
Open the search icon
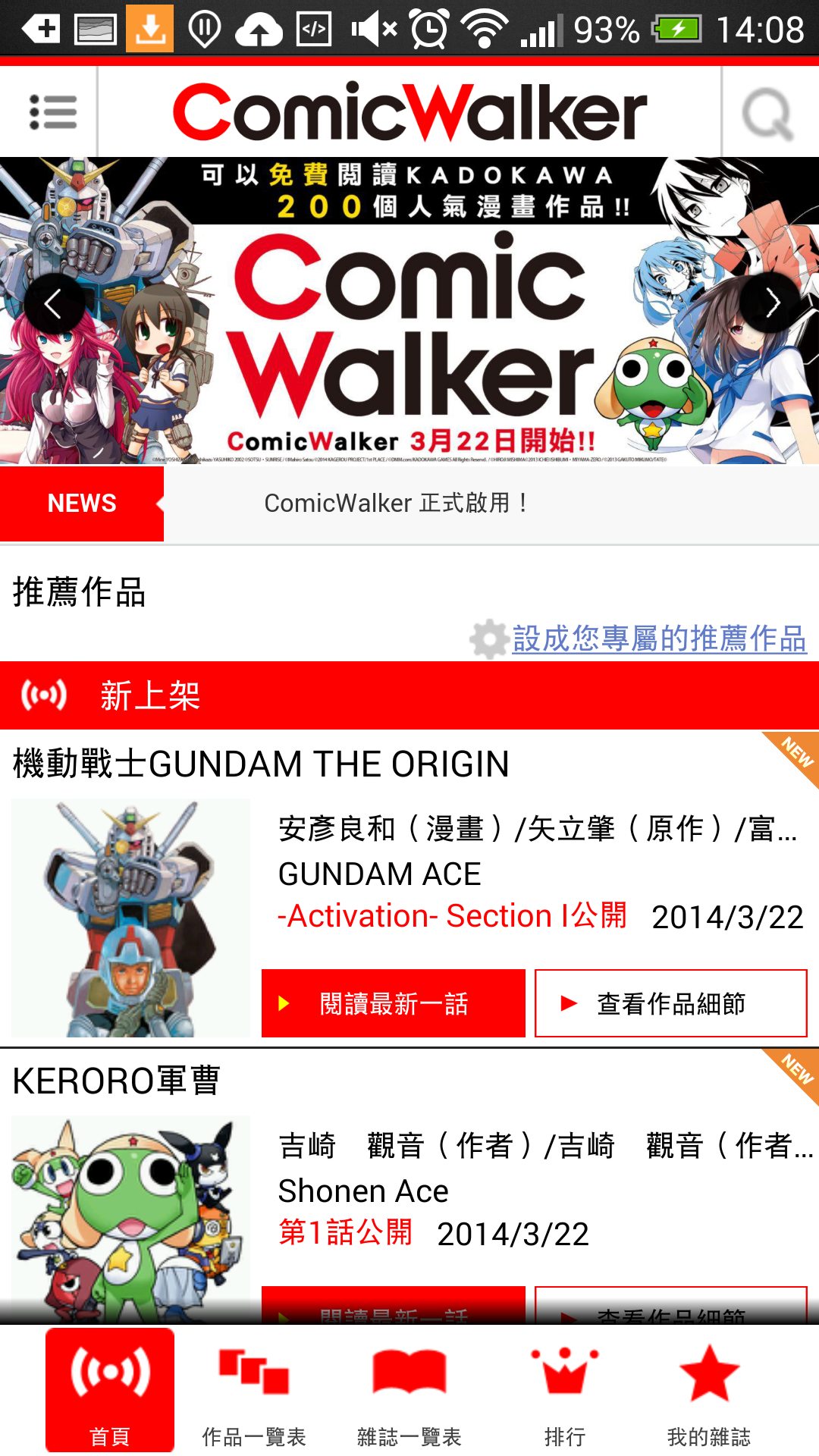[767, 114]
